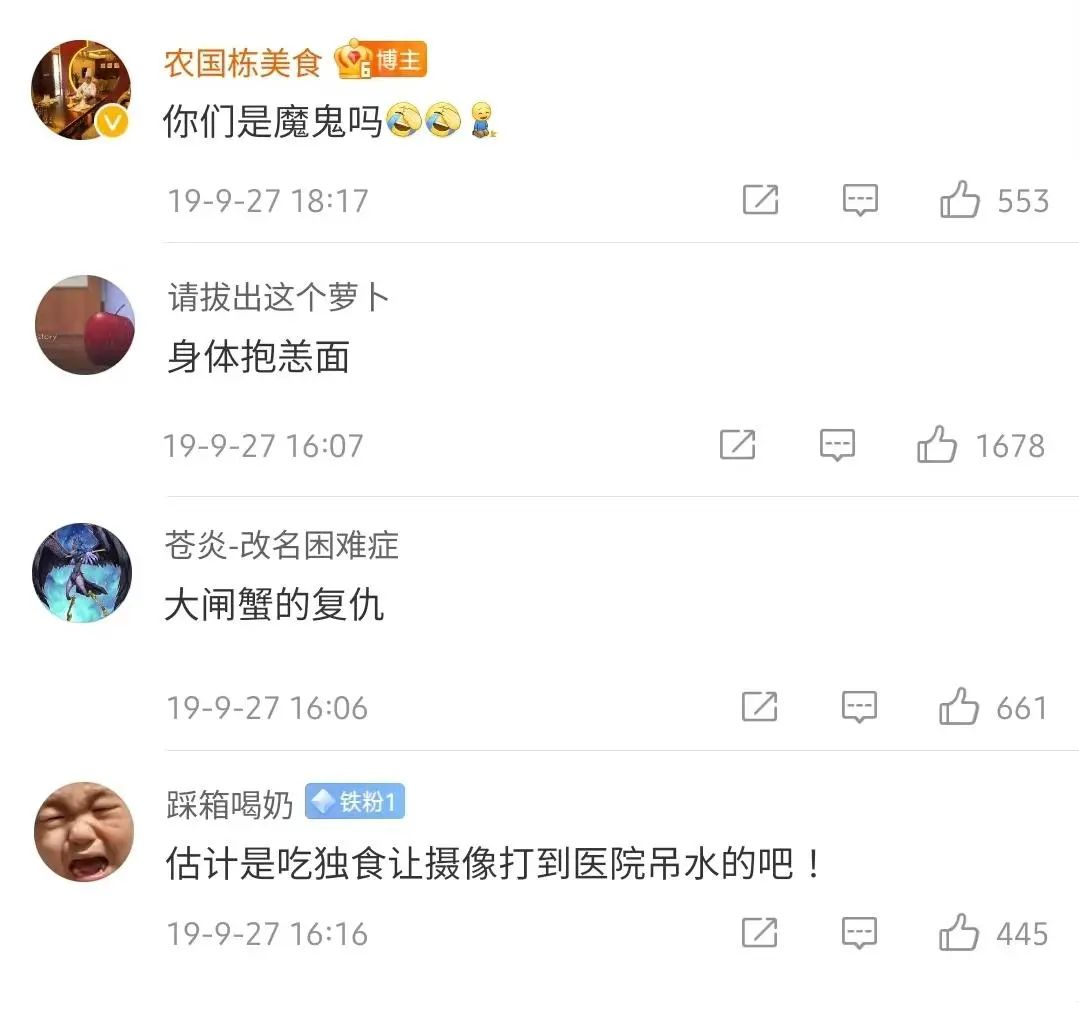Repost 请拔出这个萝卜's comment

pos(737,445)
